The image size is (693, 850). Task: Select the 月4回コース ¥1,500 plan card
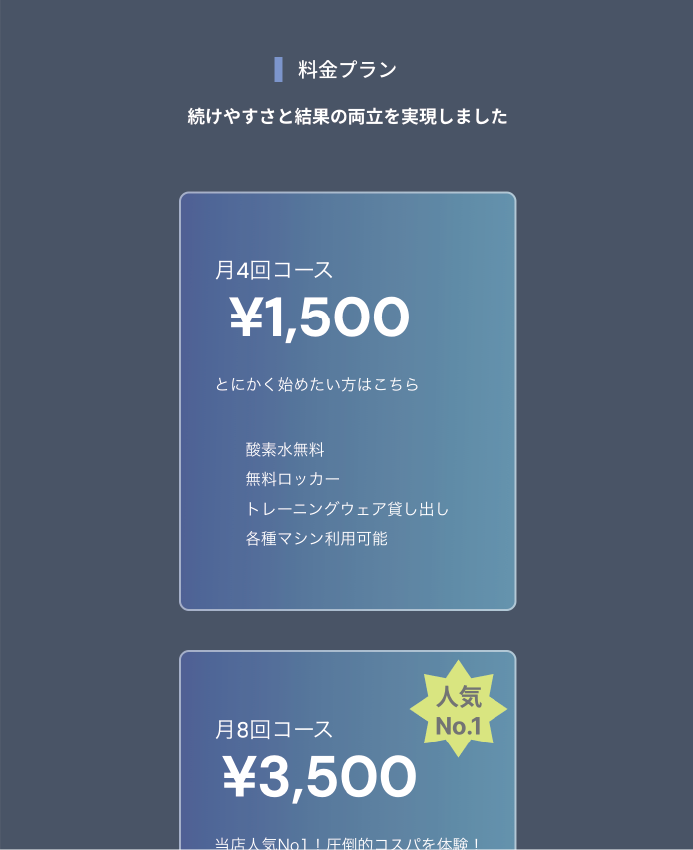click(x=347, y=400)
